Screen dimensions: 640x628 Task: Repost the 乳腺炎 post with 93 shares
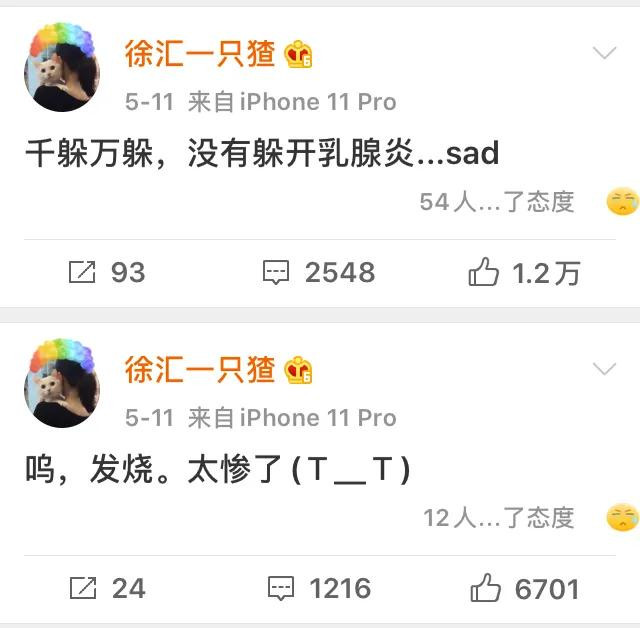coord(106,272)
